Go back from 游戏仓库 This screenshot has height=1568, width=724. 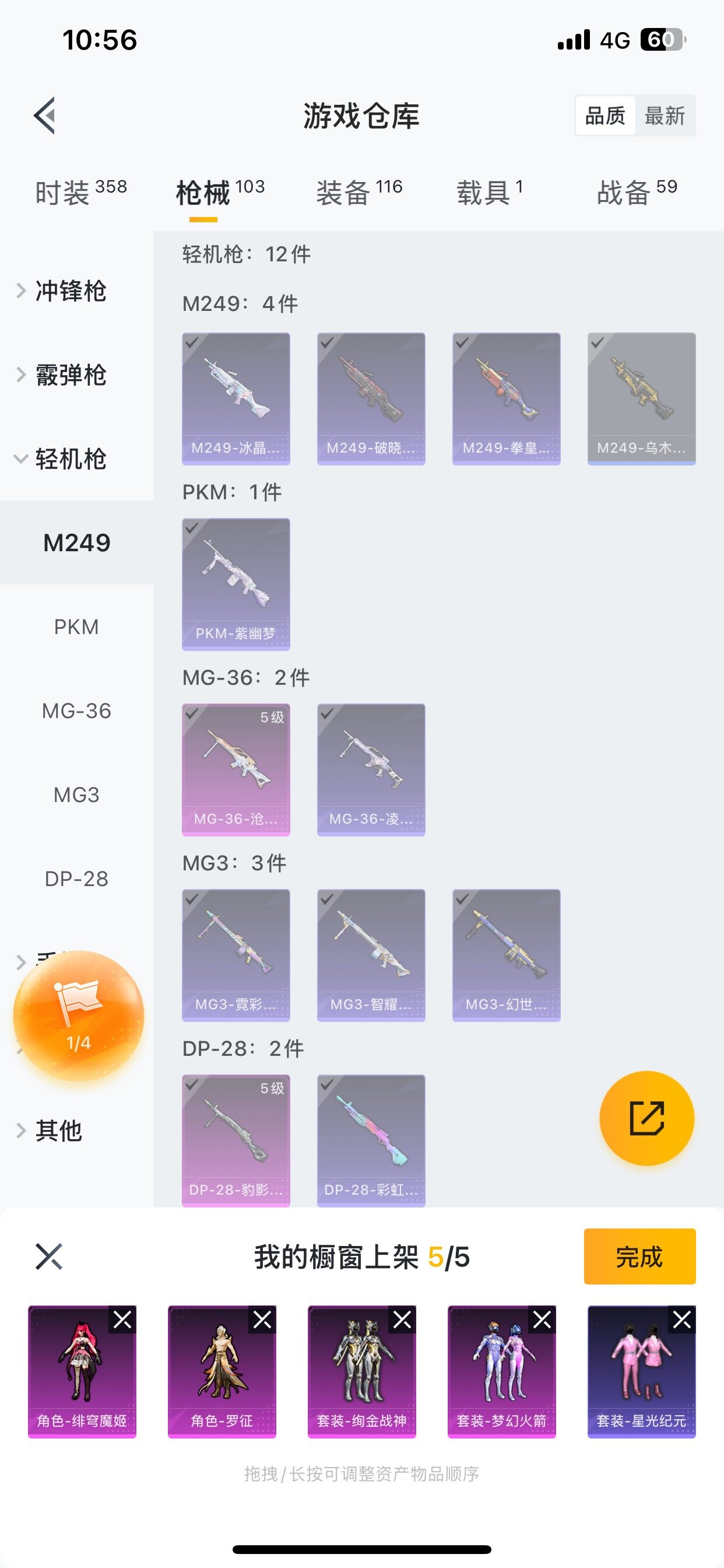pyautogui.click(x=45, y=115)
